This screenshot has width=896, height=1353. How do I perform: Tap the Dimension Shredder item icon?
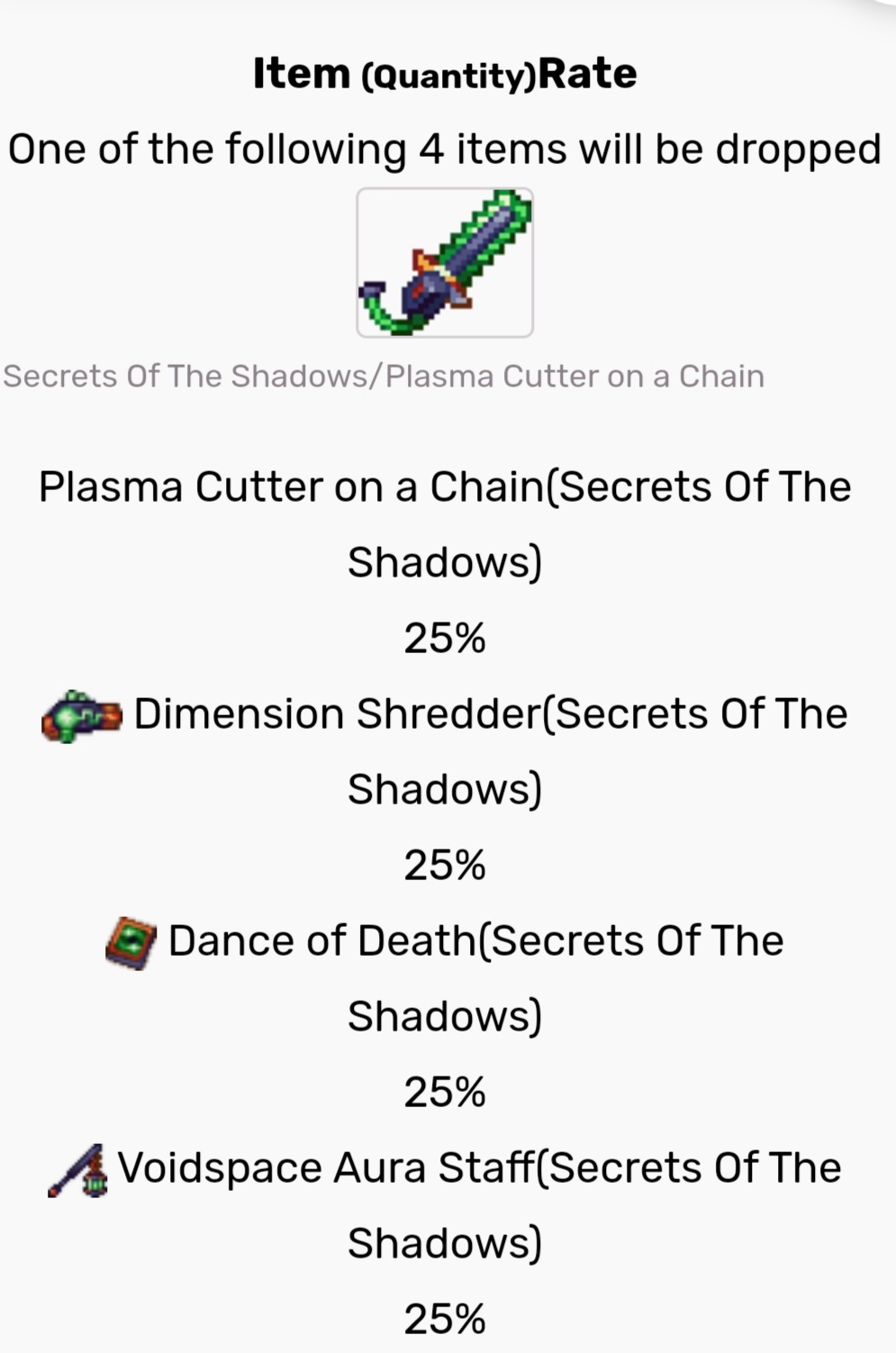click(82, 716)
